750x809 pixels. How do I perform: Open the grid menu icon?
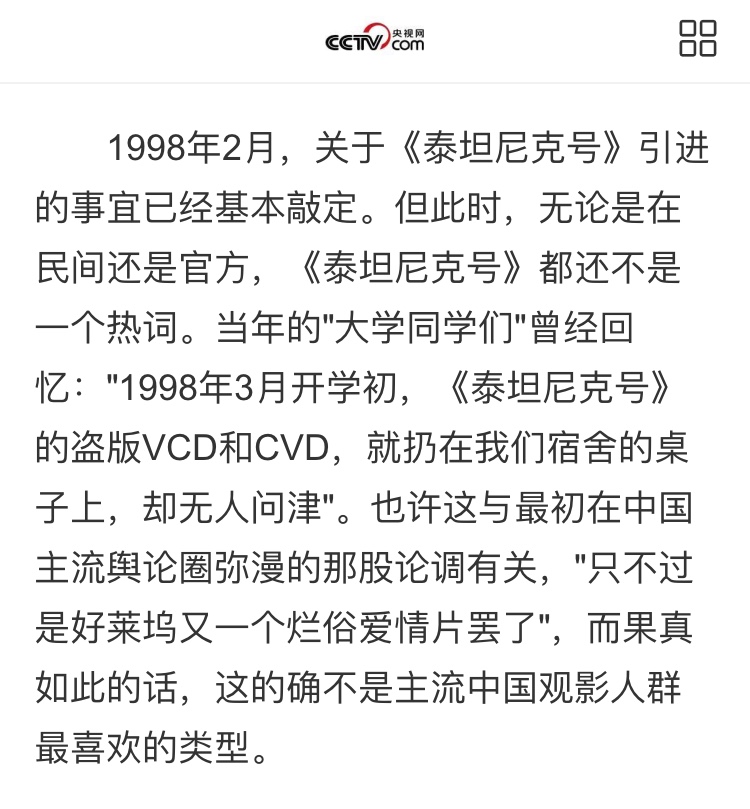tap(697, 38)
